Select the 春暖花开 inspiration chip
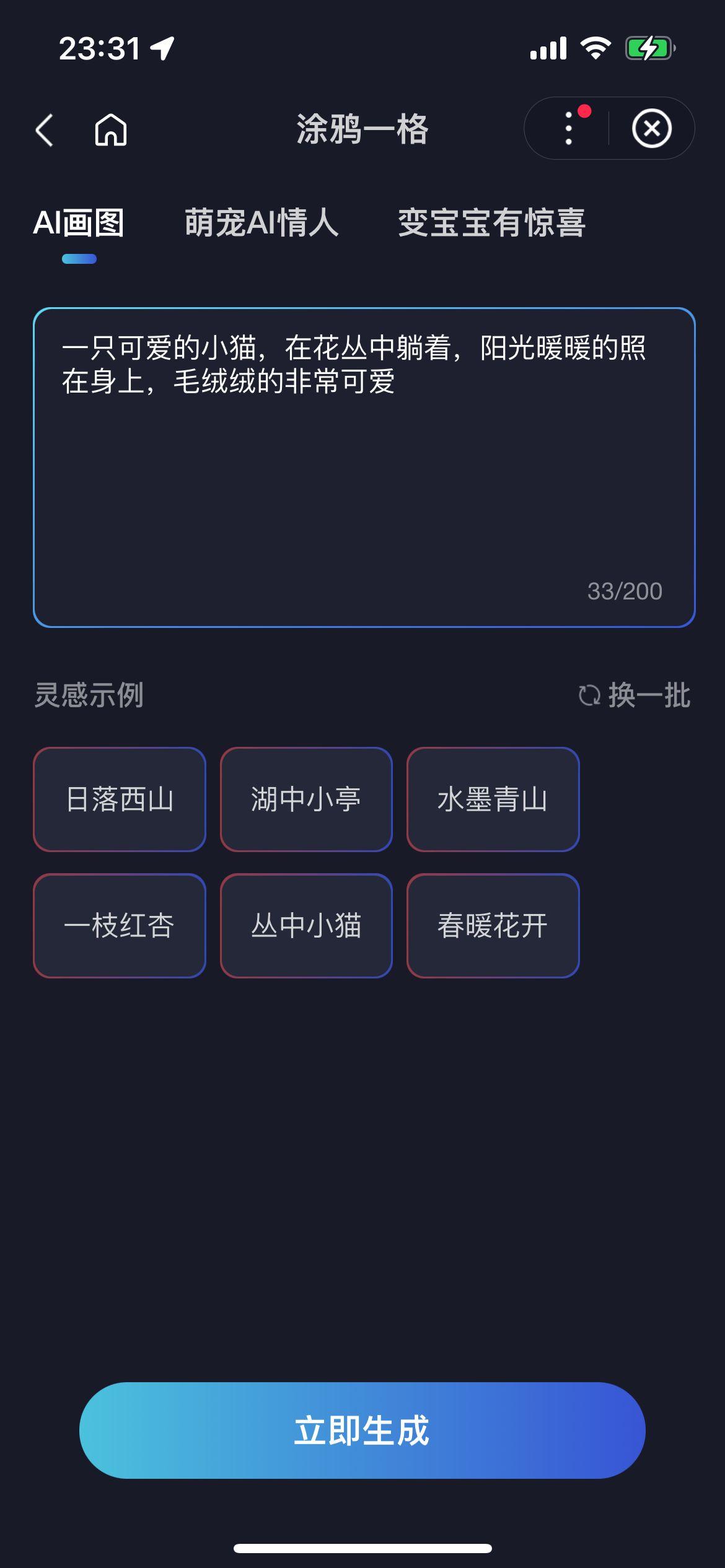Viewport: 725px width, 1568px height. 493,926
